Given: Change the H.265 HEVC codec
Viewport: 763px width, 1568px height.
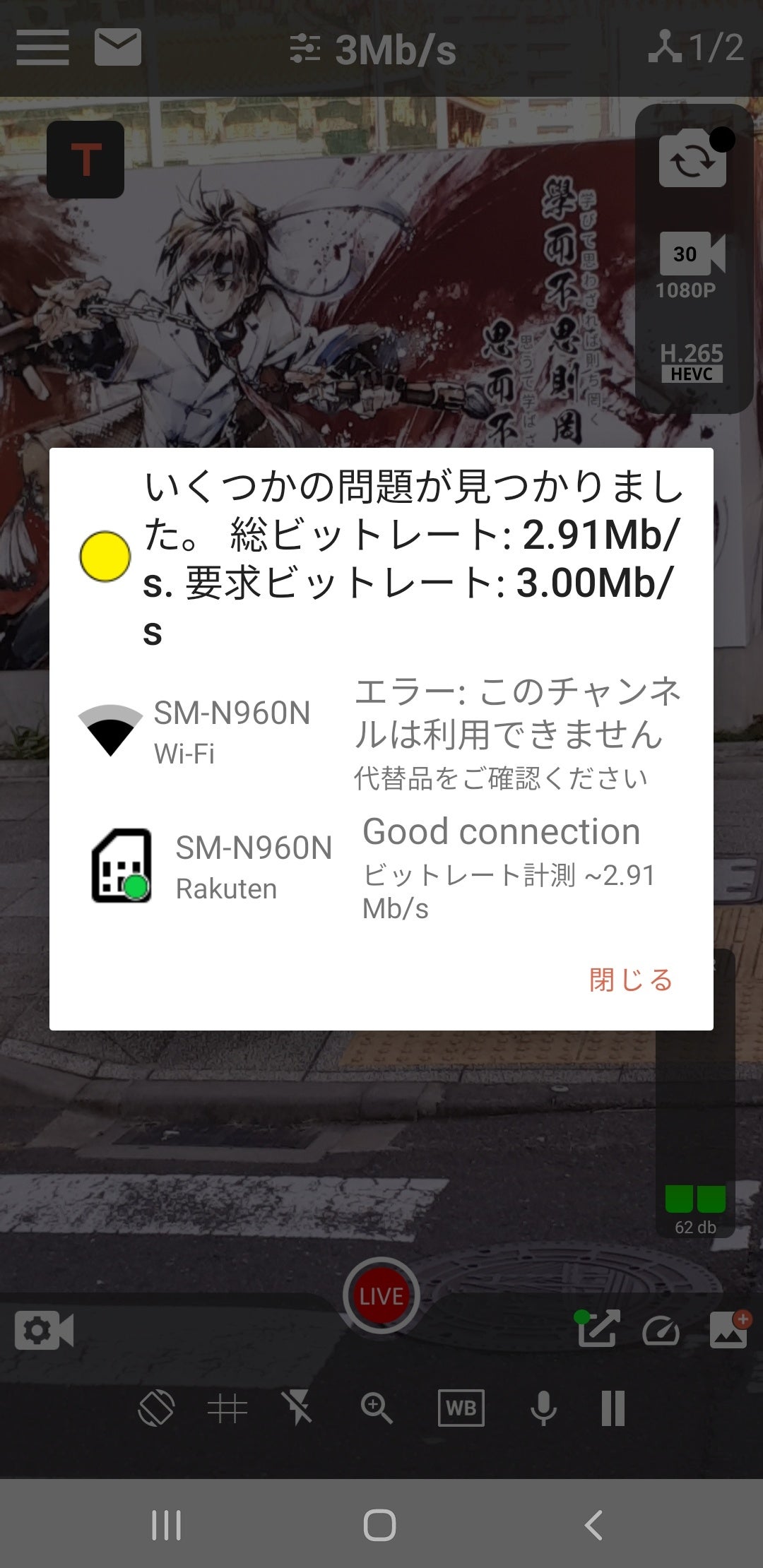Looking at the screenshot, I should pos(692,362).
